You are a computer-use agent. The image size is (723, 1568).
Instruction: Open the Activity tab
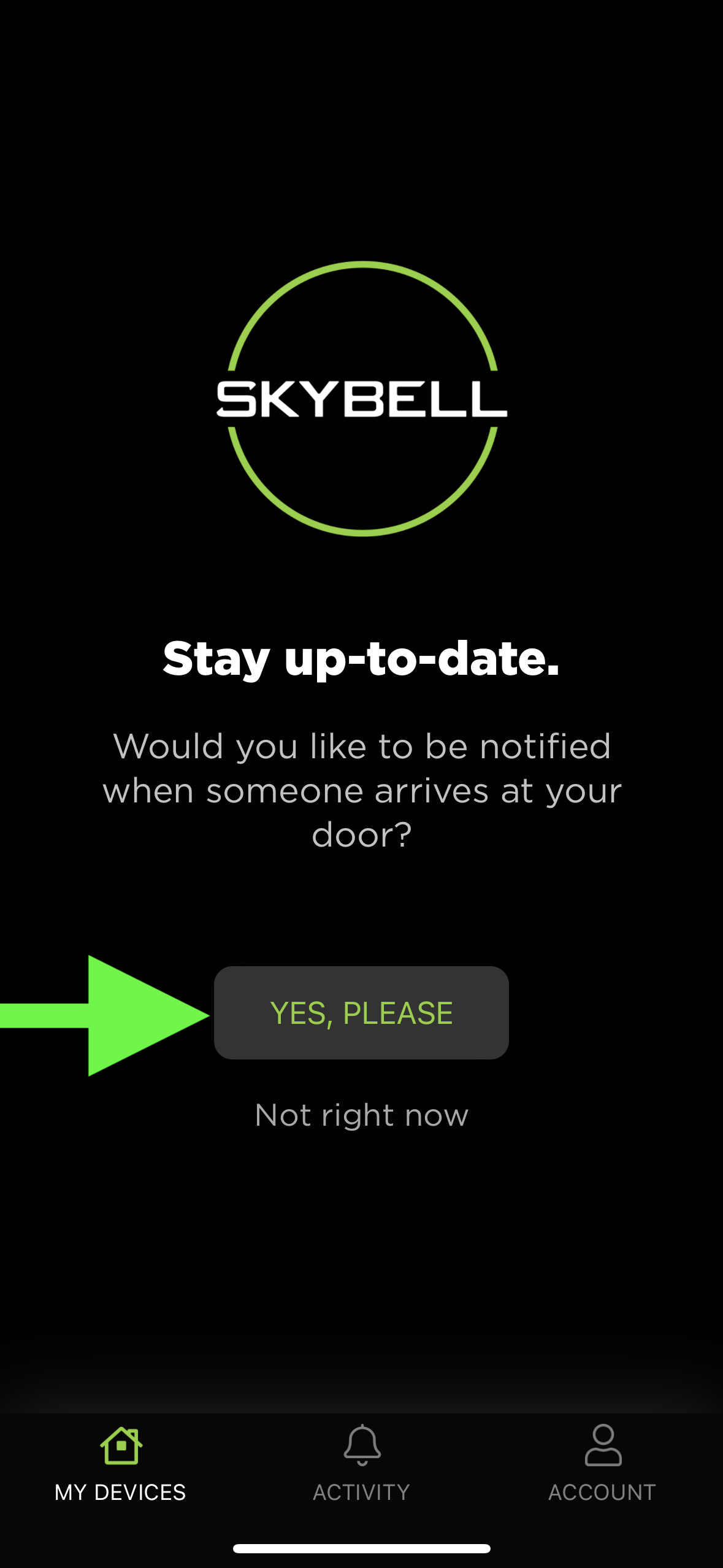tap(361, 1464)
